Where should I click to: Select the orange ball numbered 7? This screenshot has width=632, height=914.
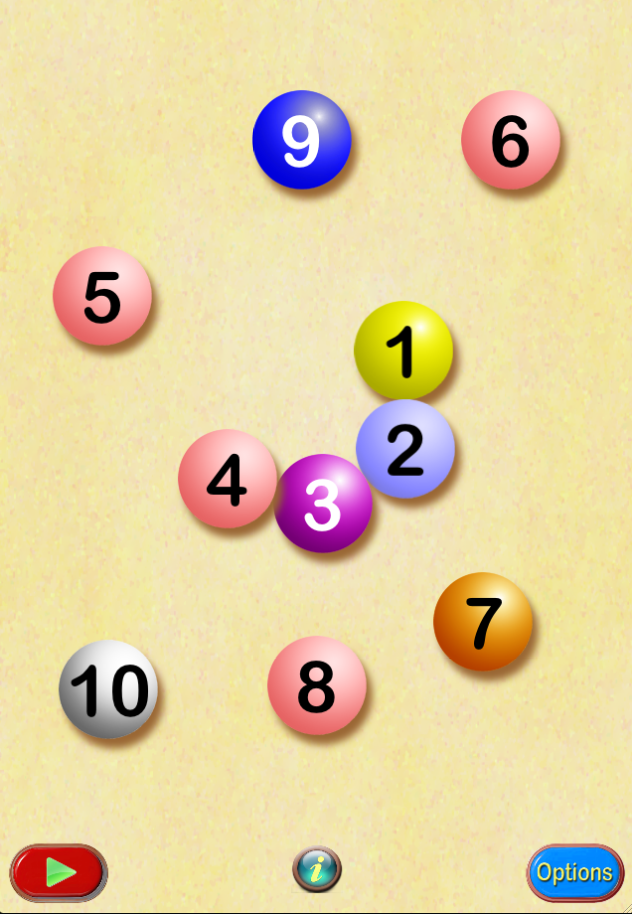click(483, 621)
